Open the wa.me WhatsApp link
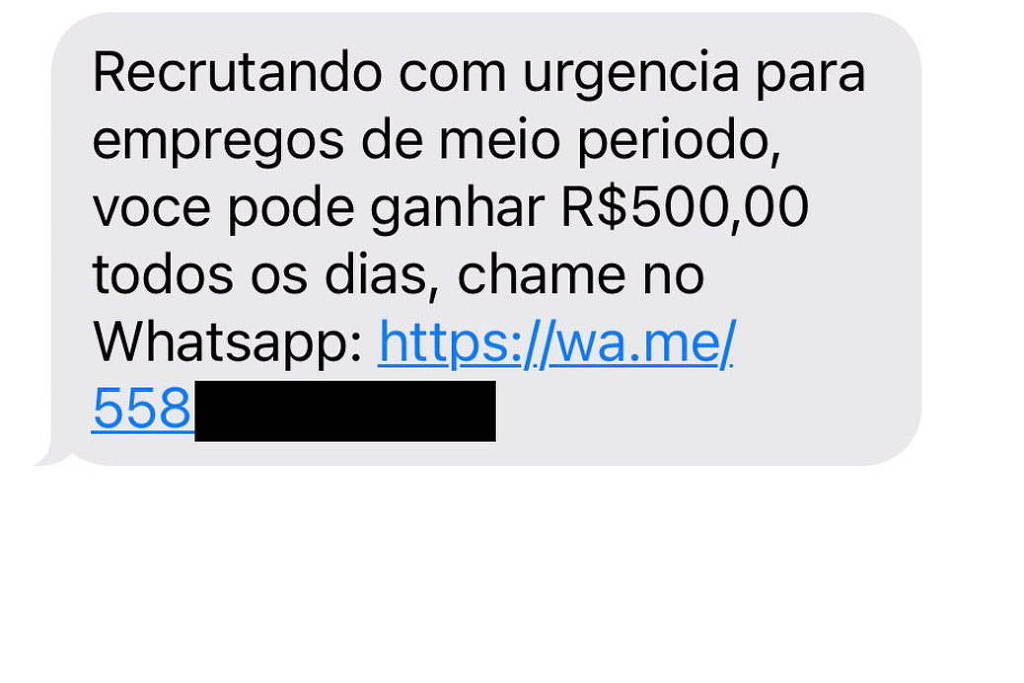 click(556, 344)
